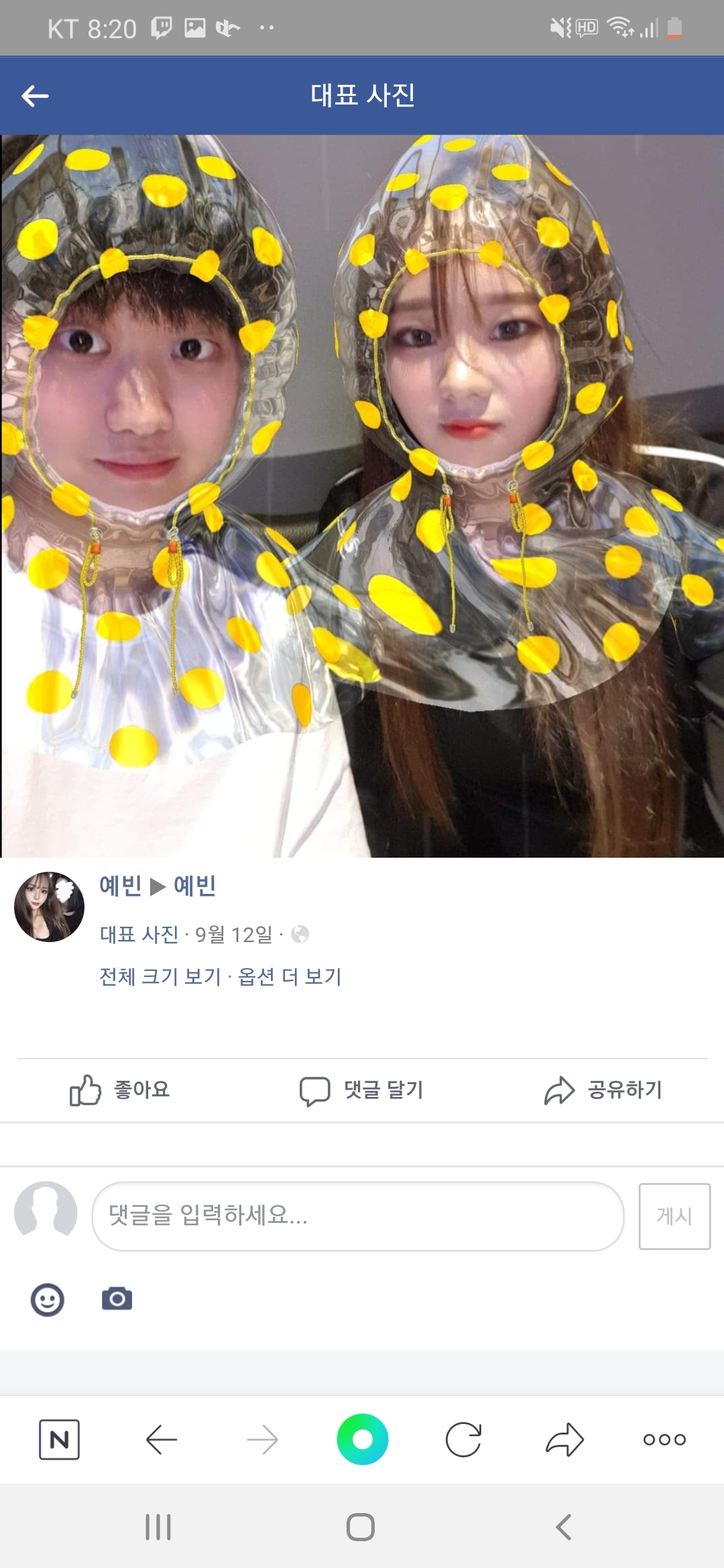Open the browser three-dot menu
The image size is (724, 1568).
pos(664,1439)
